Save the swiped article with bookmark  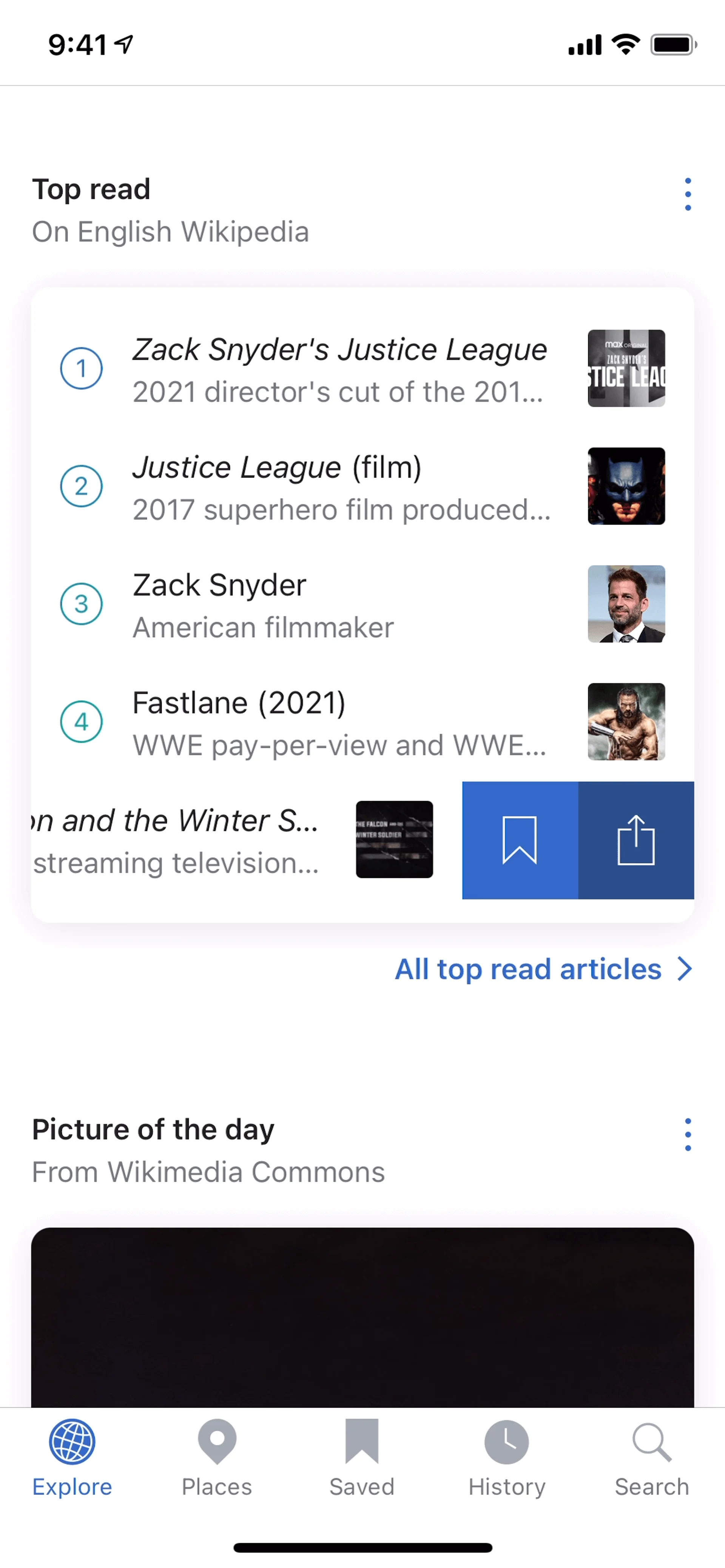point(520,841)
